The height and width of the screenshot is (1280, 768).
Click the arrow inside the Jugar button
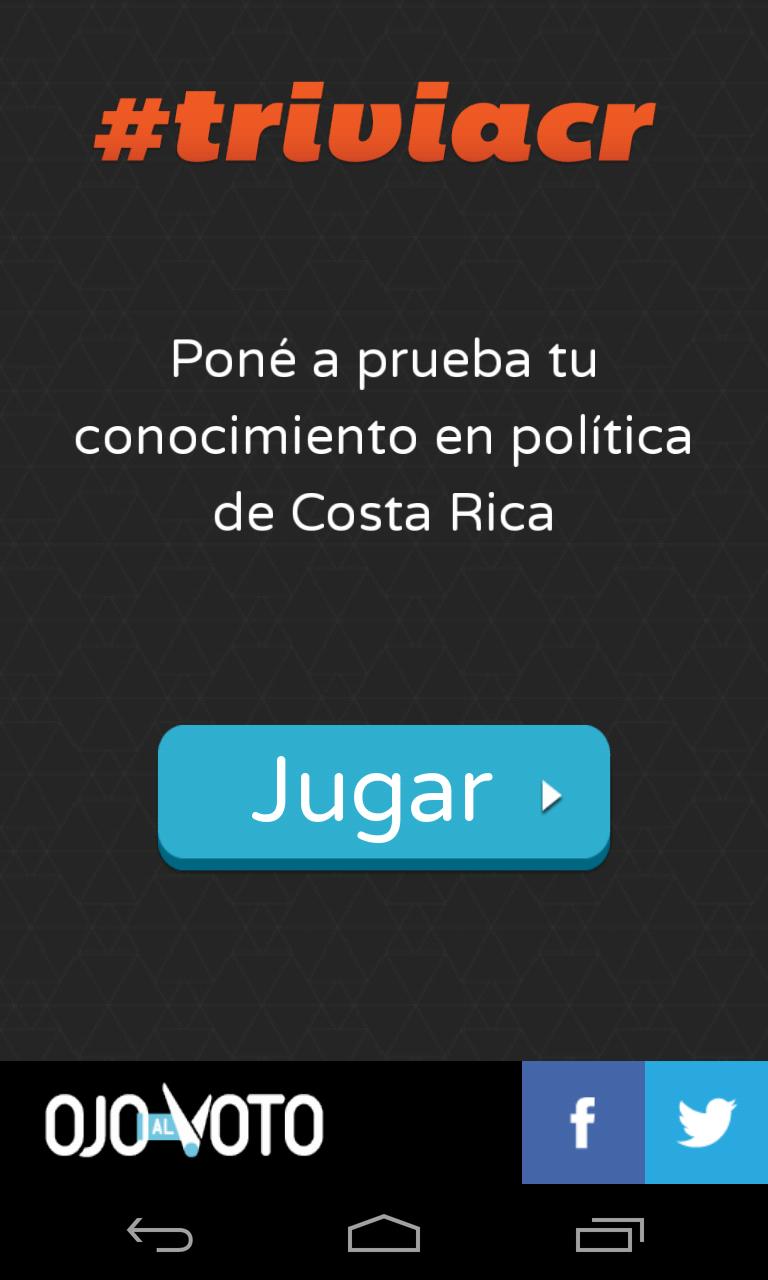pos(548,797)
